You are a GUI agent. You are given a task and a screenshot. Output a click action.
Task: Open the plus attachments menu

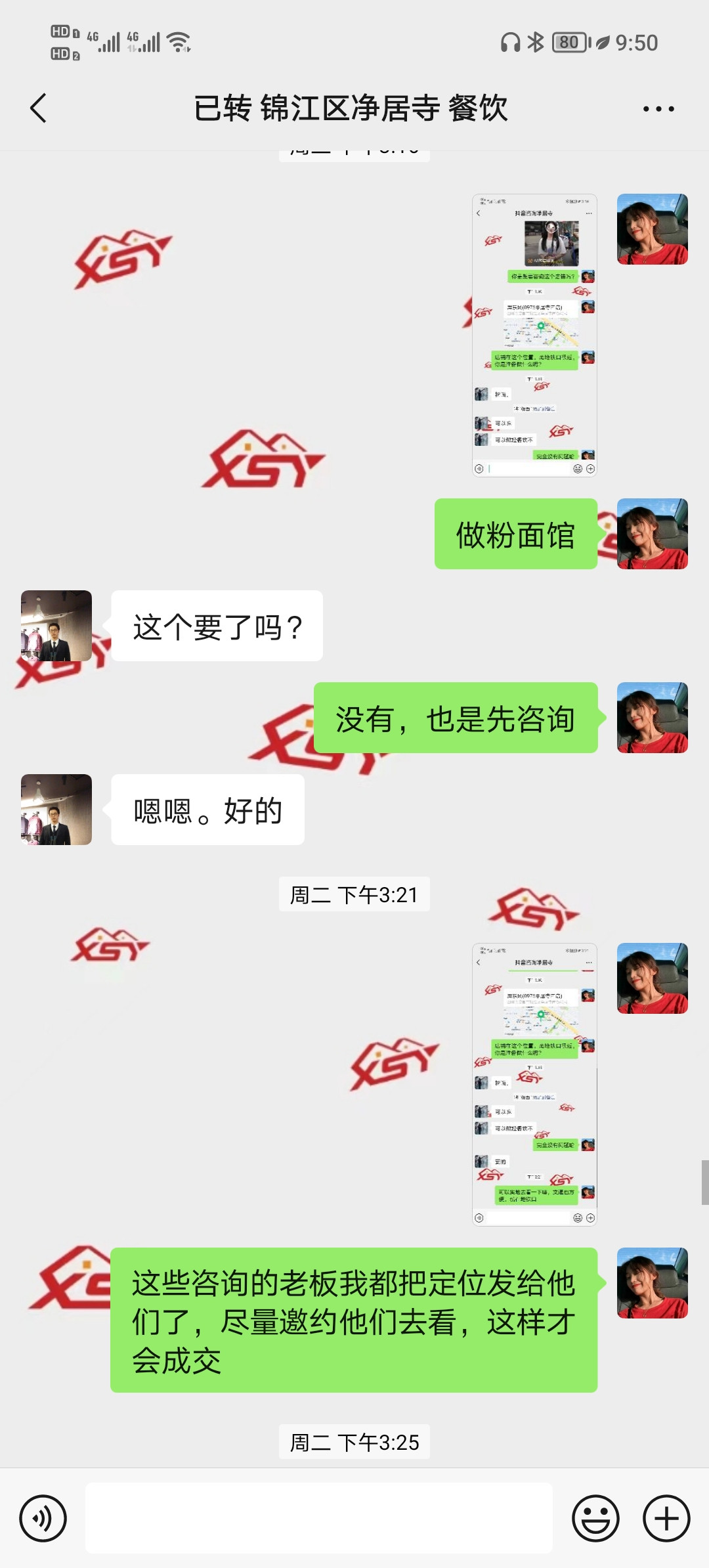tap(666, 1518)
